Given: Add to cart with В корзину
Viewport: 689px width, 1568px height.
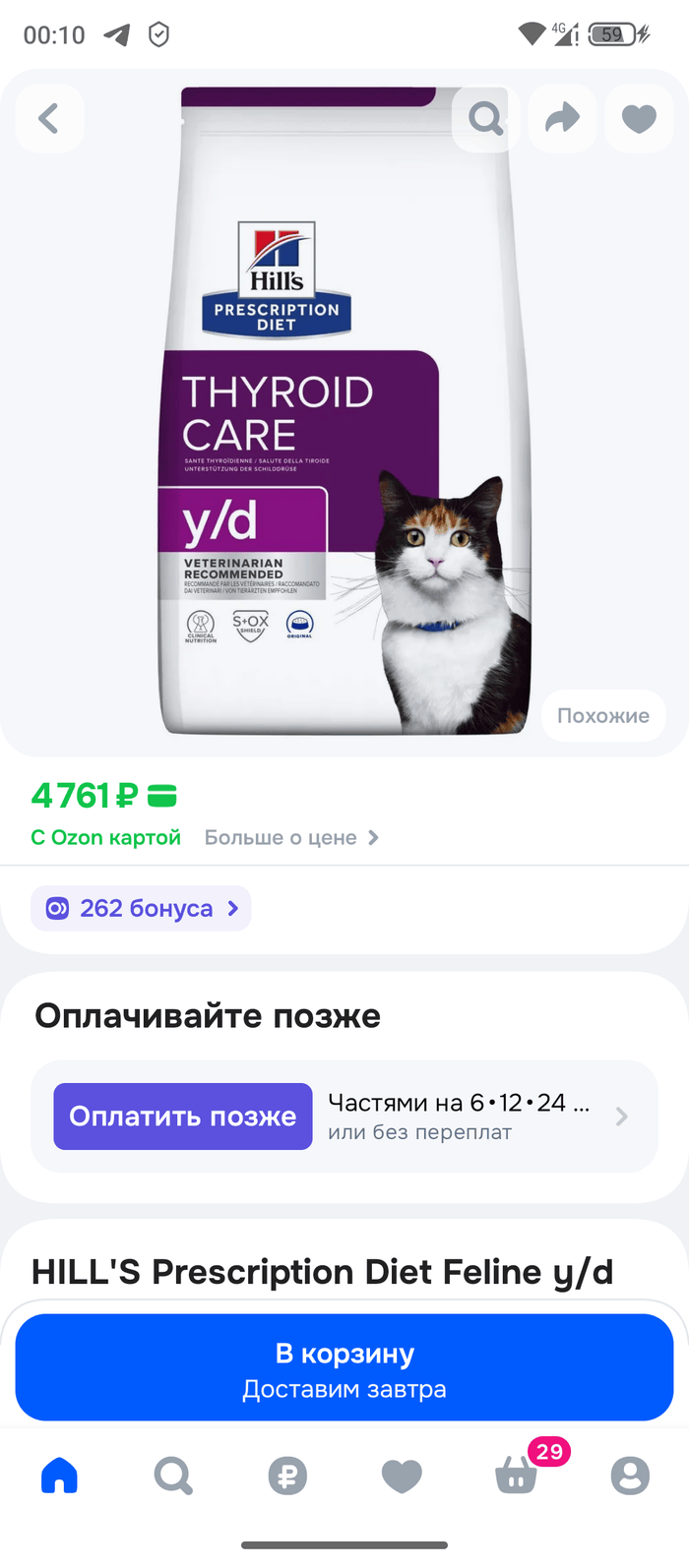Looking at the screenshot, I should click(344, 1367).
